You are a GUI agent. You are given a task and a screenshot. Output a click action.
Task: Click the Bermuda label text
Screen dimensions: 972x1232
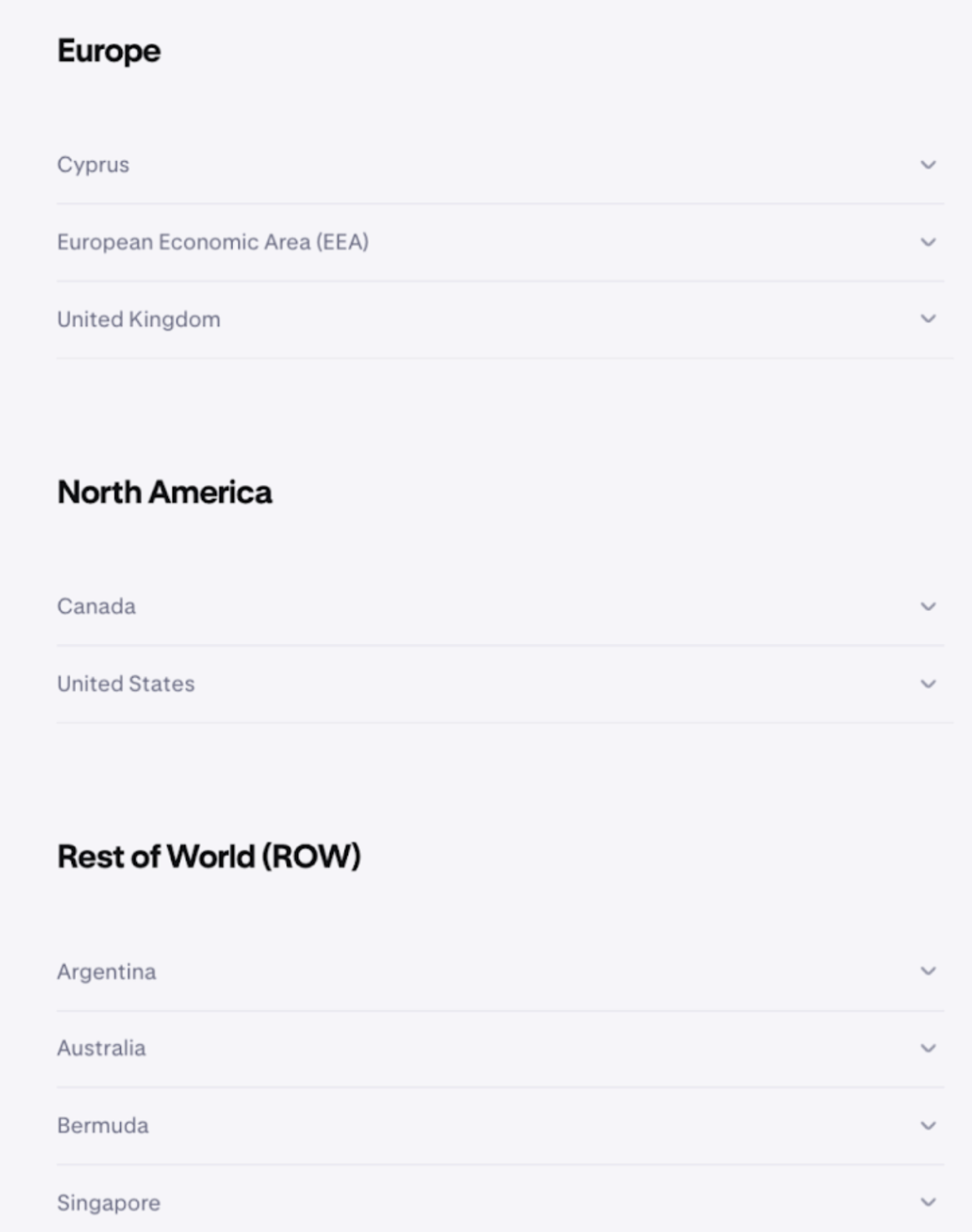point(101,1125)
